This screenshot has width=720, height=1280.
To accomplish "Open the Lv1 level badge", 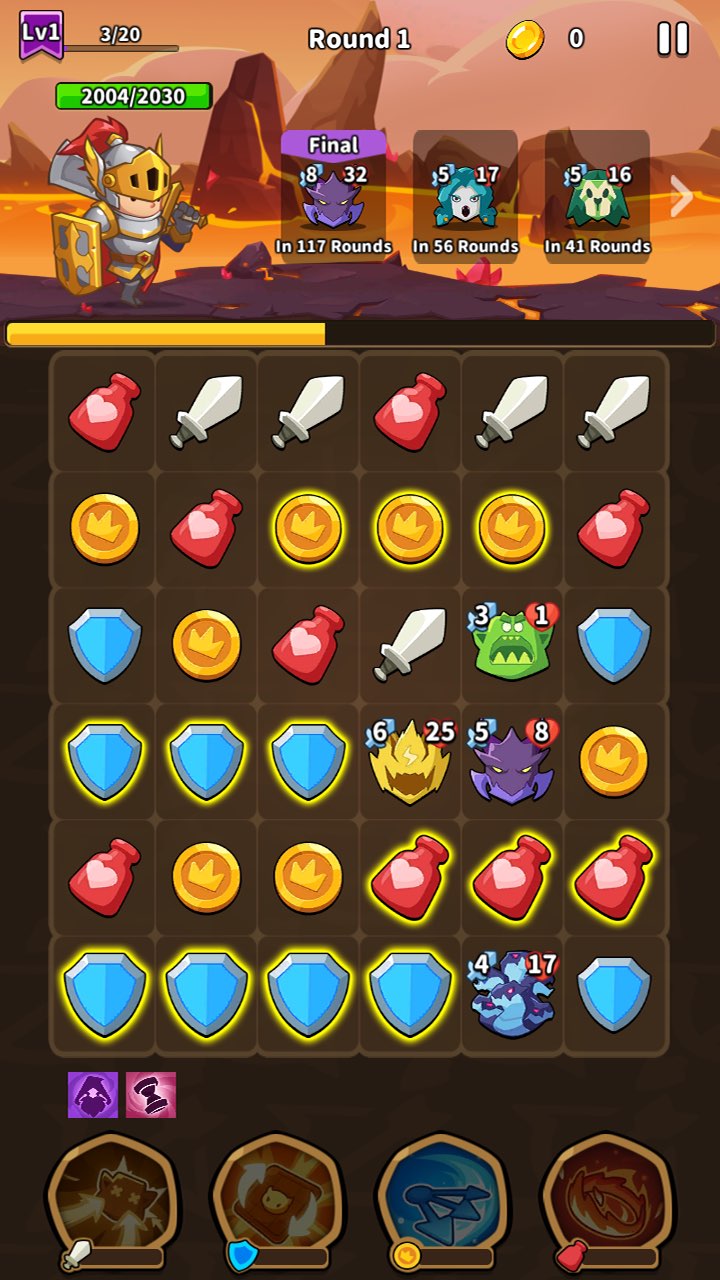I will (x=41, y=34).
